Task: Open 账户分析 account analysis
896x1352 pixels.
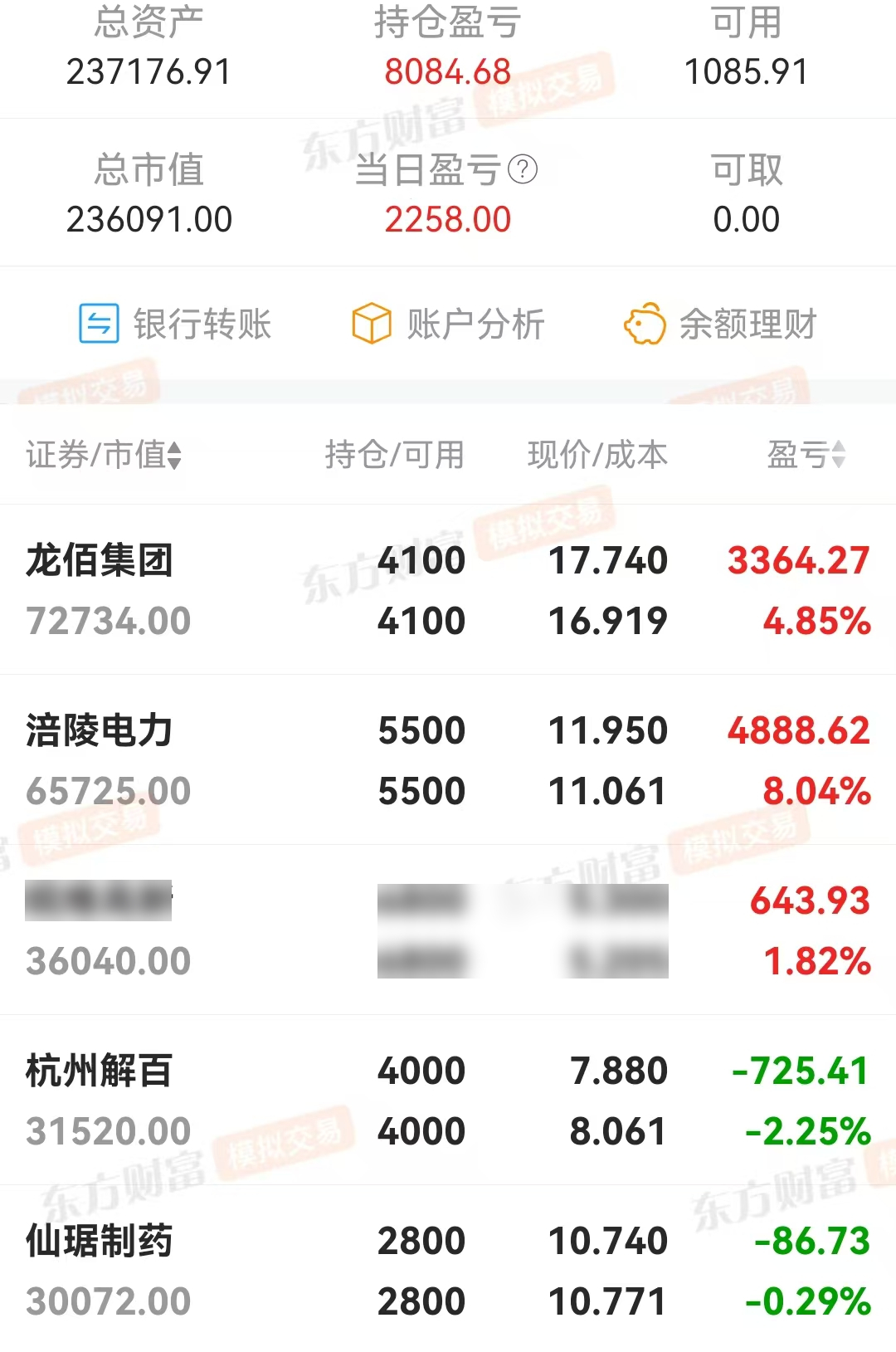Action: click(448, 324)
